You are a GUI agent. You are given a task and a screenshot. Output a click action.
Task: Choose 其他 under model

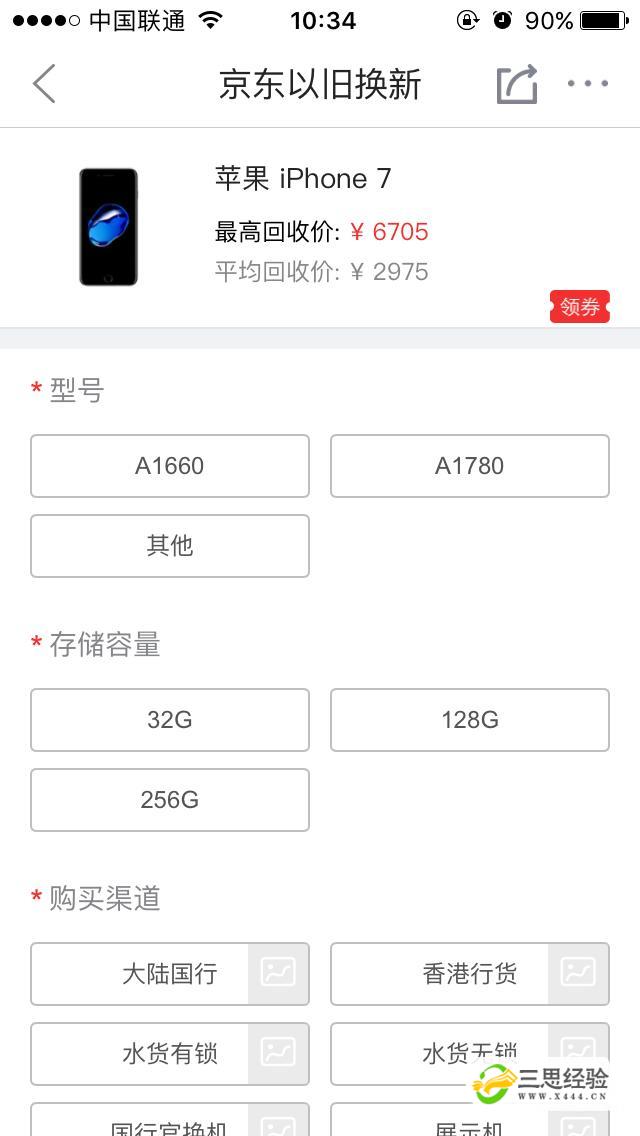click(x=170, y=546)
